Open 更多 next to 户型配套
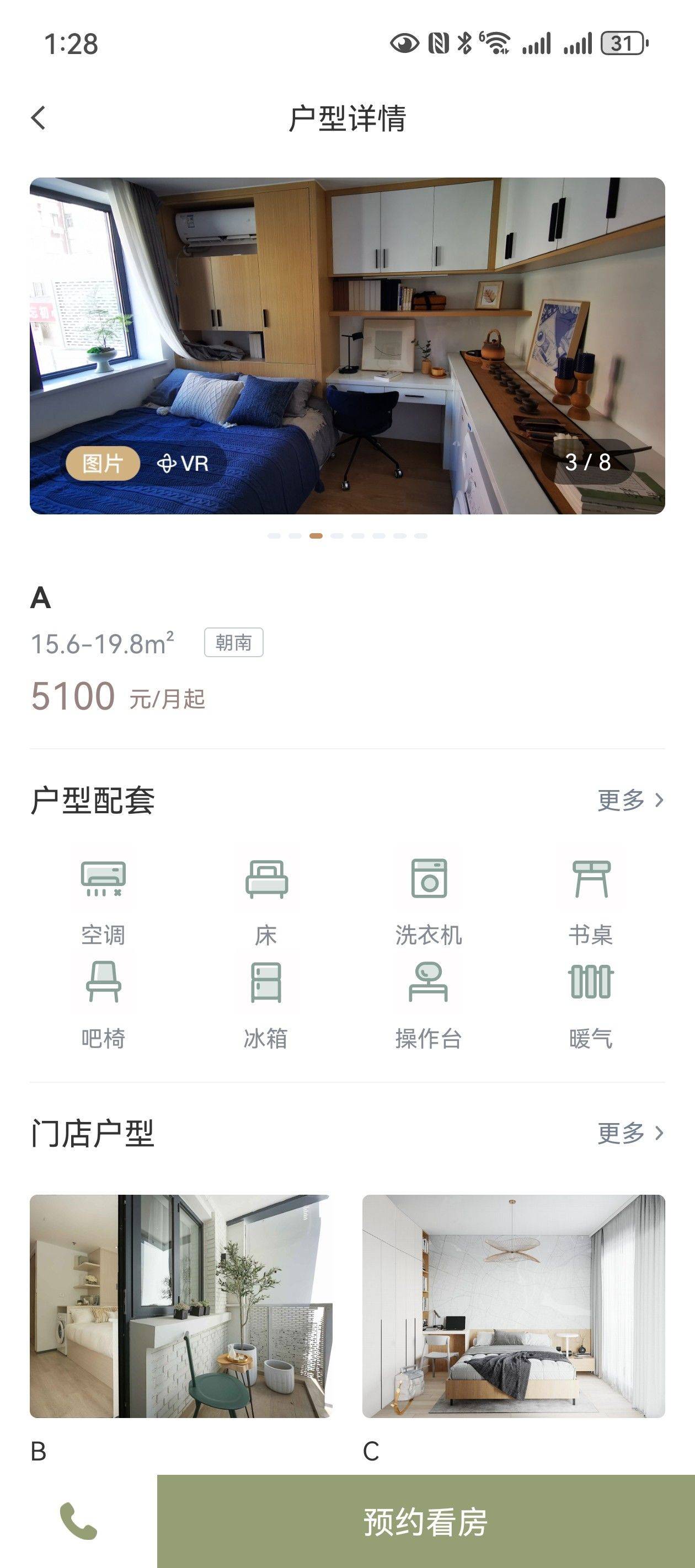695x1568 pixels. coord(630,800)
